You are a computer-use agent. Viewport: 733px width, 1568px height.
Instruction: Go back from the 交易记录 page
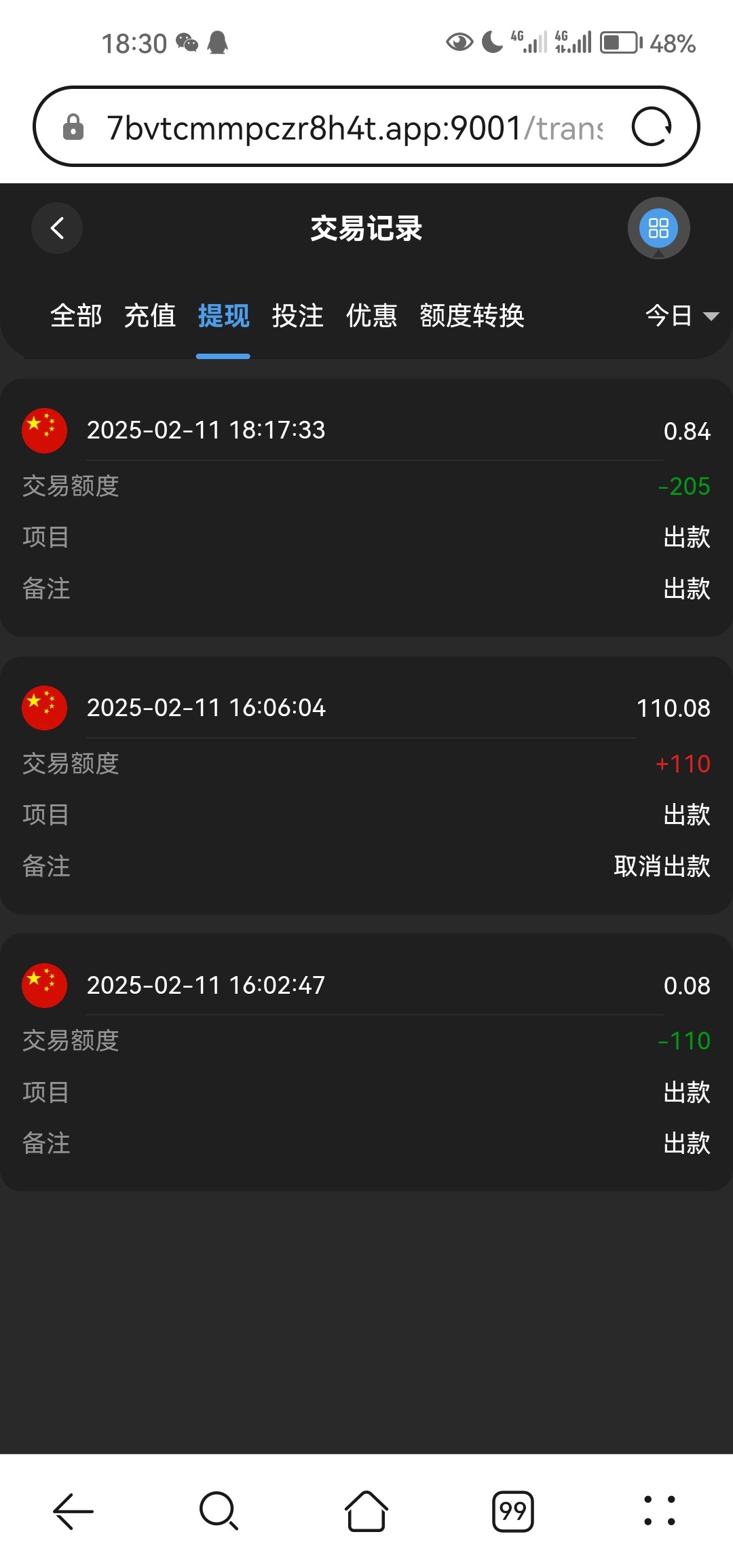(57, 228)
